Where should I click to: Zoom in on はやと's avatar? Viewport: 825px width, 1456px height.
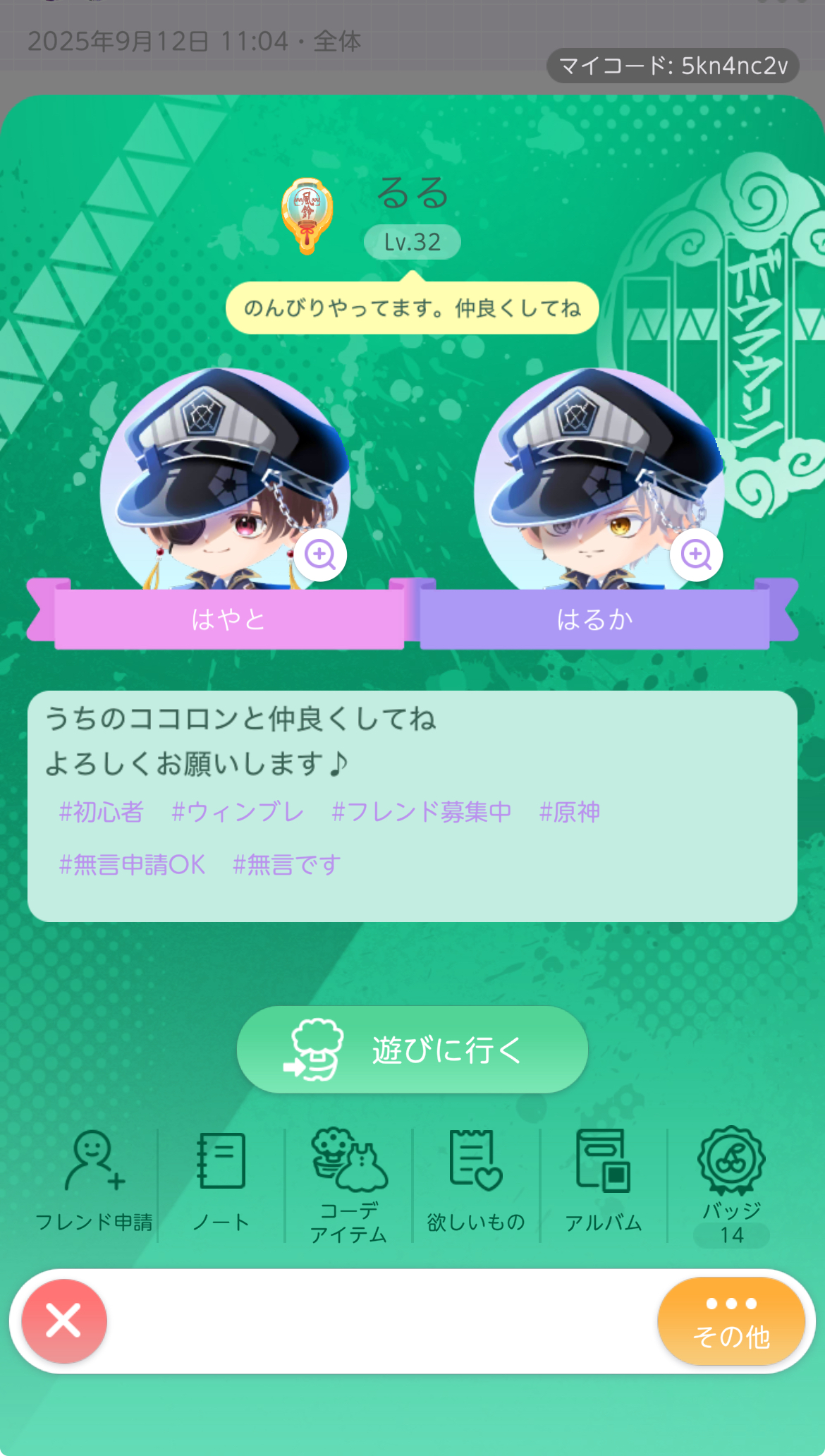[320, 554]
